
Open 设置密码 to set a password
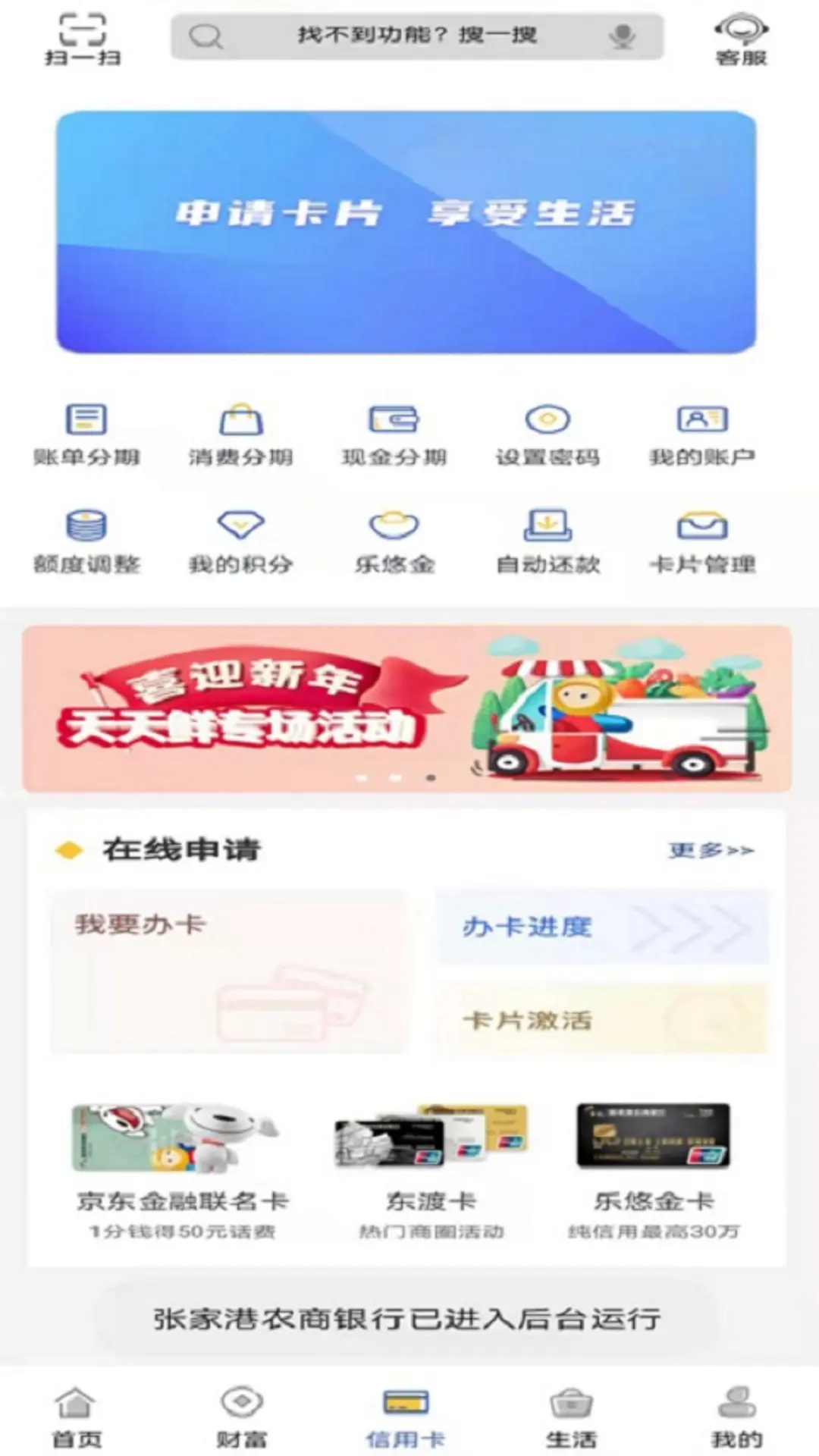click(548, 434)
